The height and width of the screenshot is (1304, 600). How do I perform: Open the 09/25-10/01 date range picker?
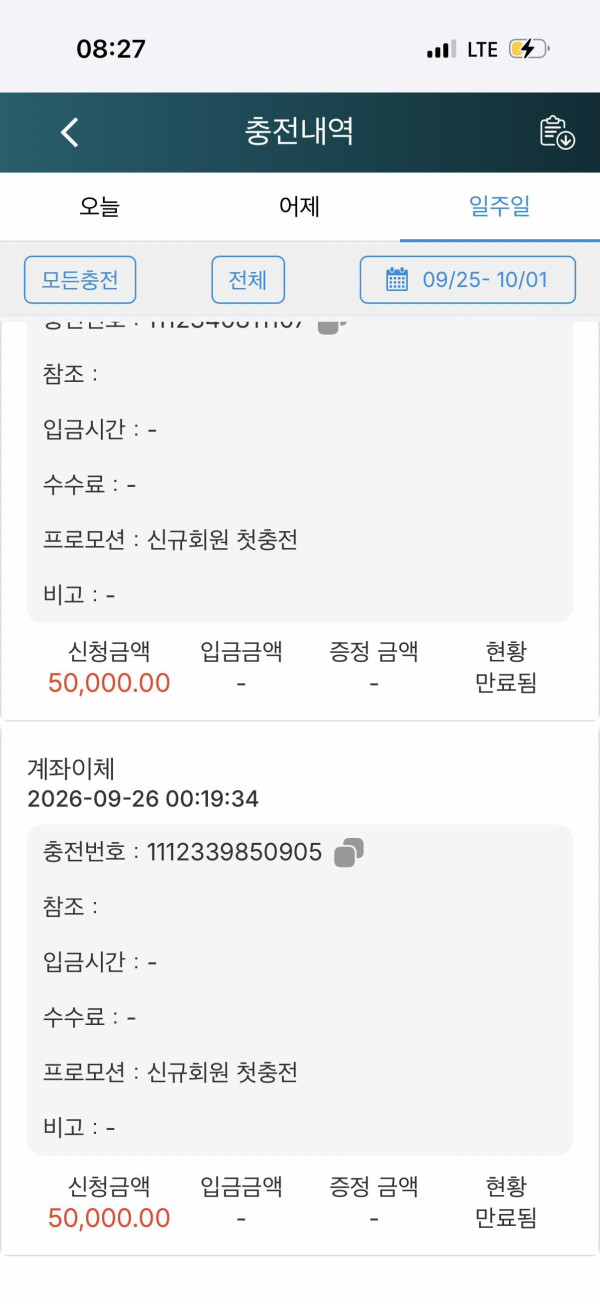[468, 280]
